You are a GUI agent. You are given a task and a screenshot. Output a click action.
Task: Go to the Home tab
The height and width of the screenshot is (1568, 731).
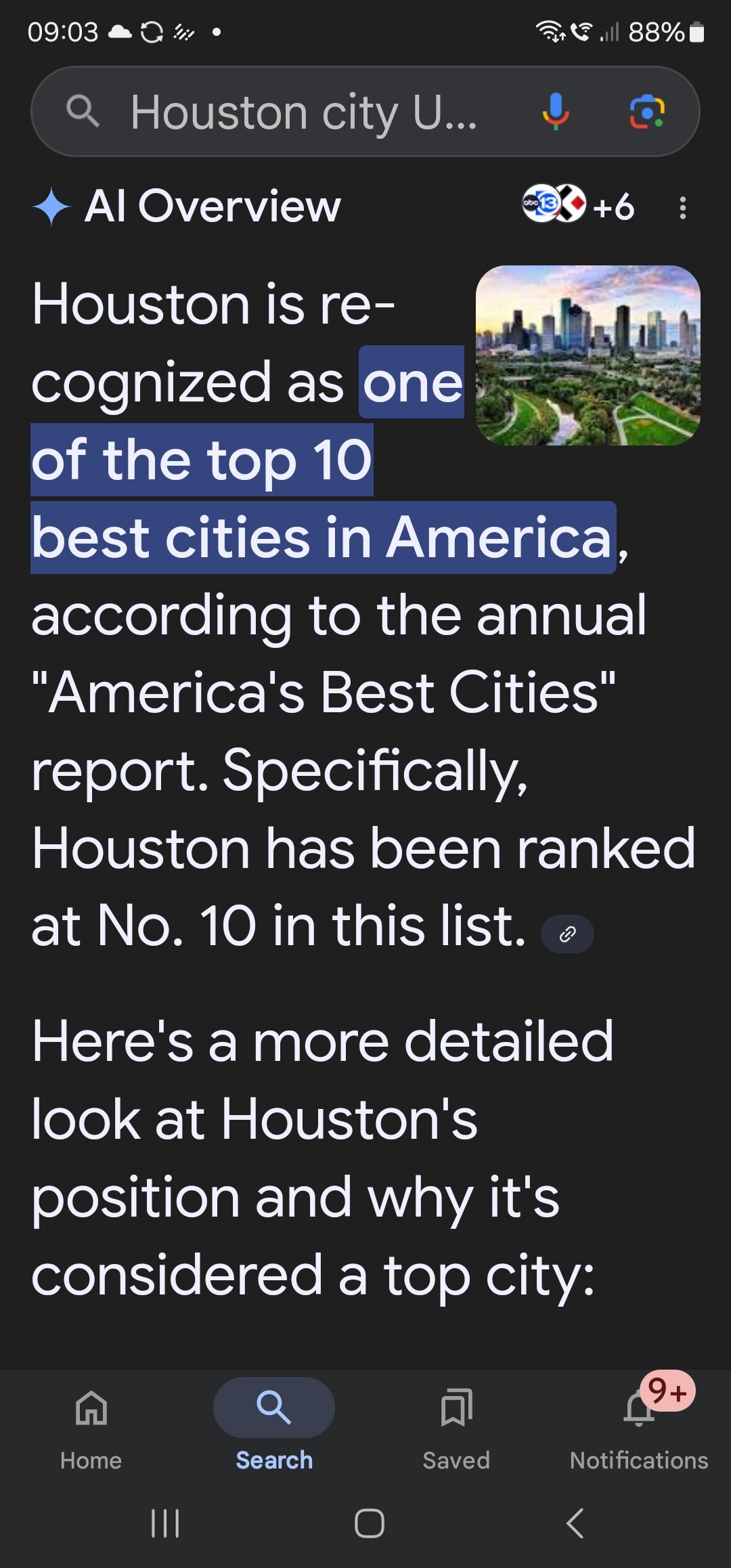click(91, 1422)
